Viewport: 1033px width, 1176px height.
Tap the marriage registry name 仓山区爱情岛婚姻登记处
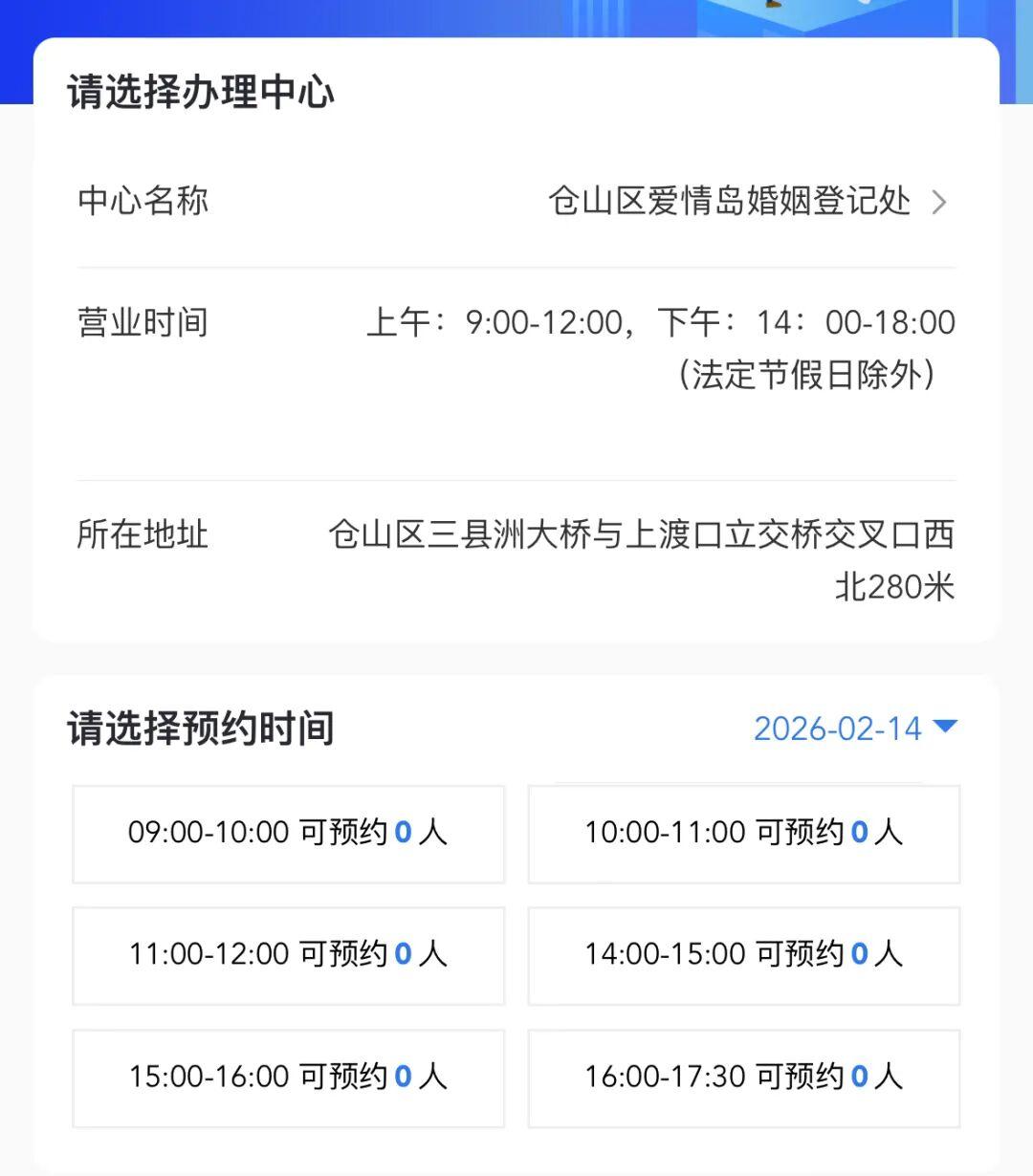tap(732, 202)
